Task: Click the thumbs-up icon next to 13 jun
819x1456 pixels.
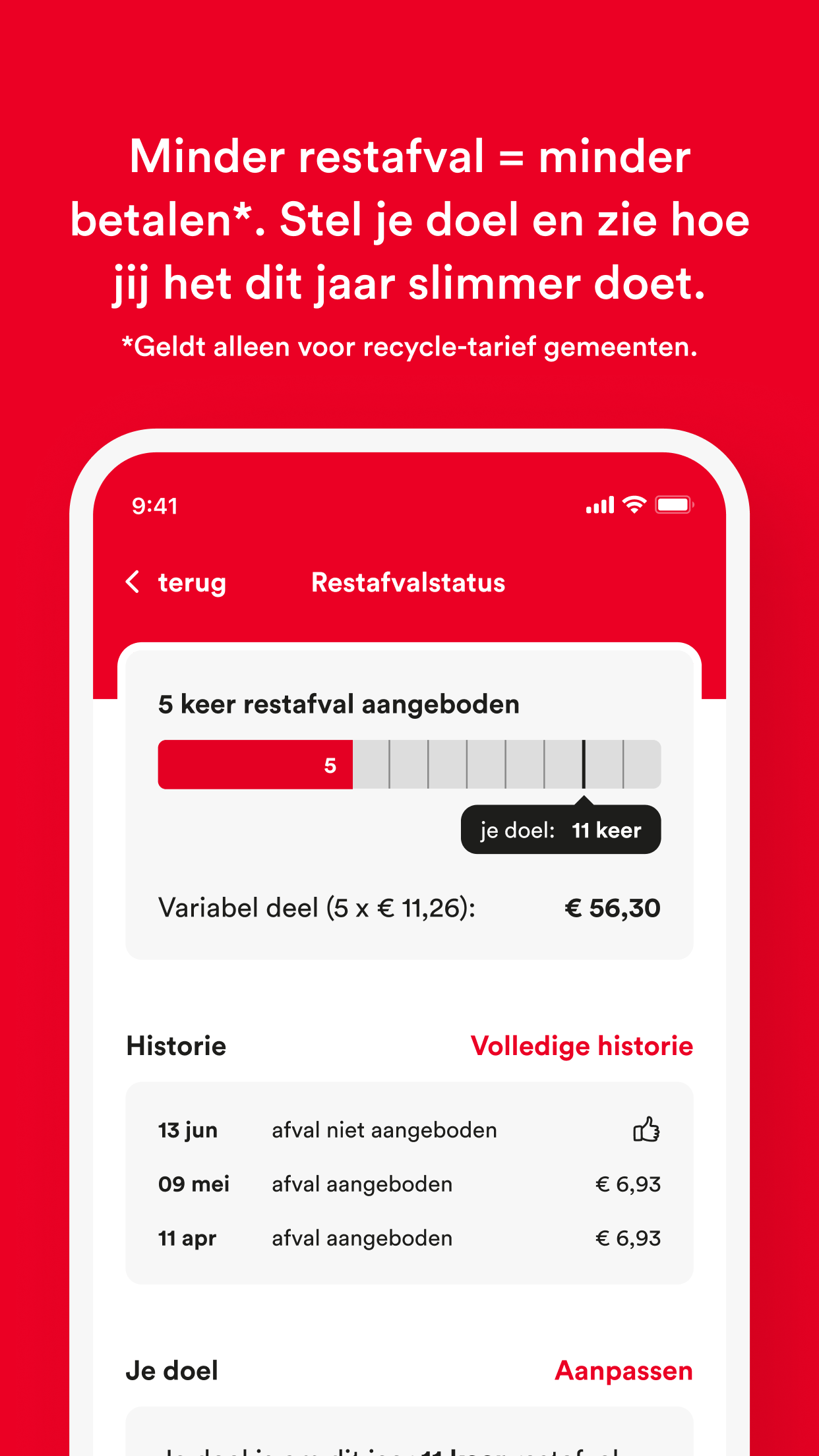Action: (x=647, y=1129)
